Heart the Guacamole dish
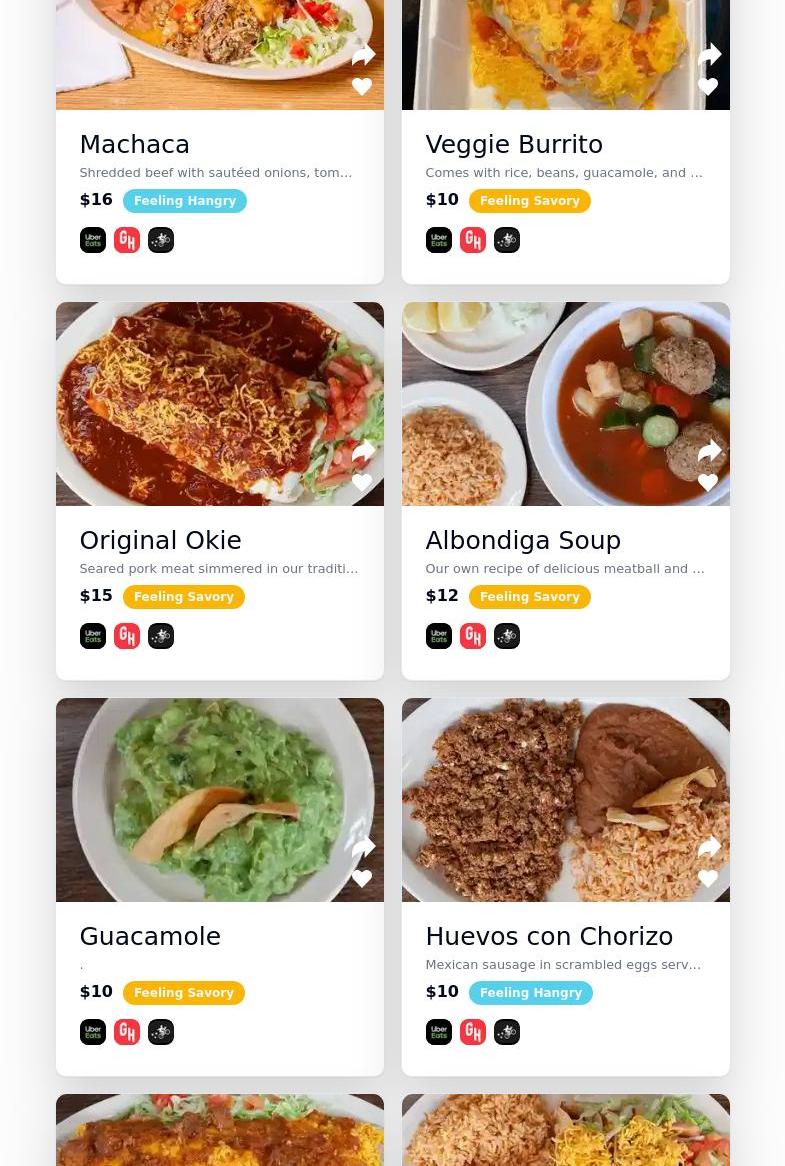The image size is (785, 1166). tap(362, 879)
